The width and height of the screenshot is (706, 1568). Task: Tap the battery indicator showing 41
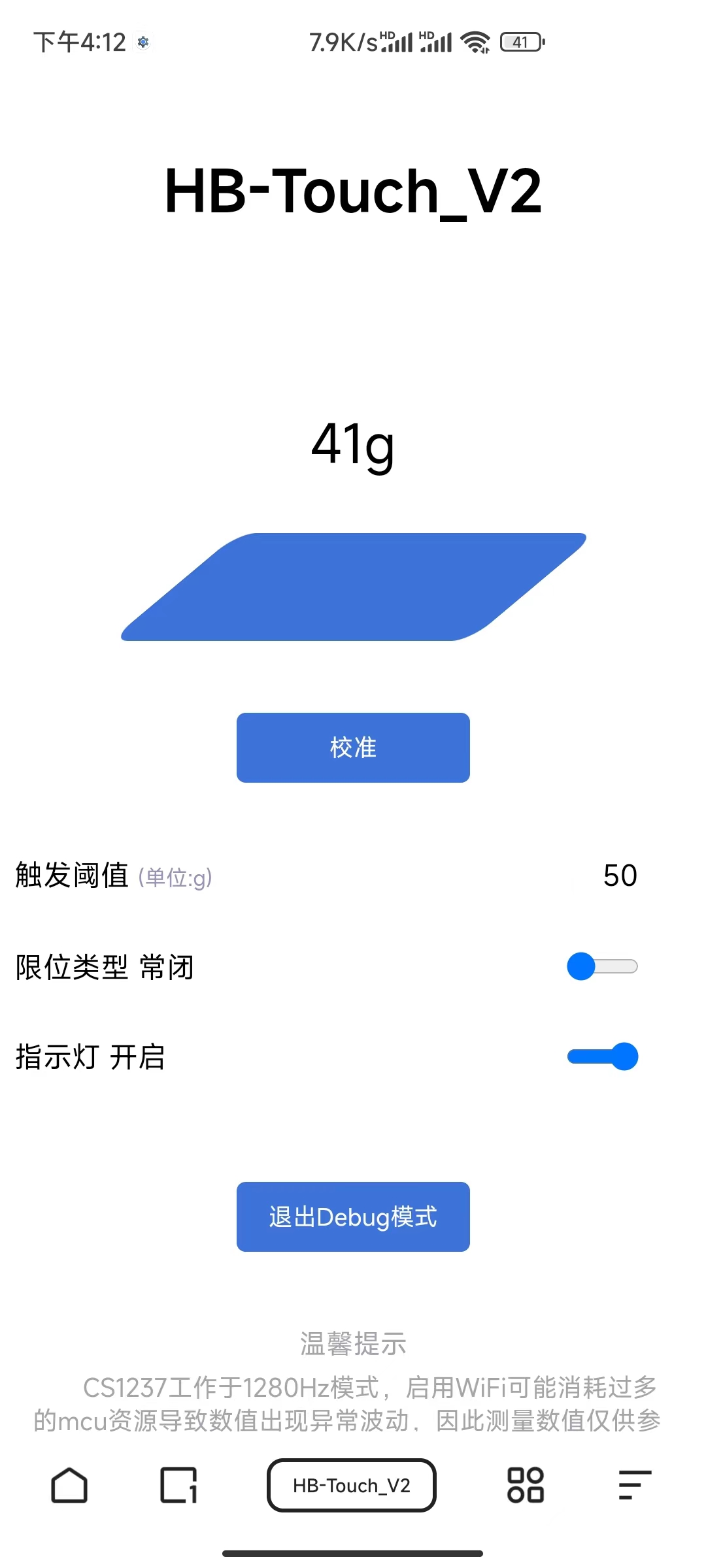click(x=521, y=41)
